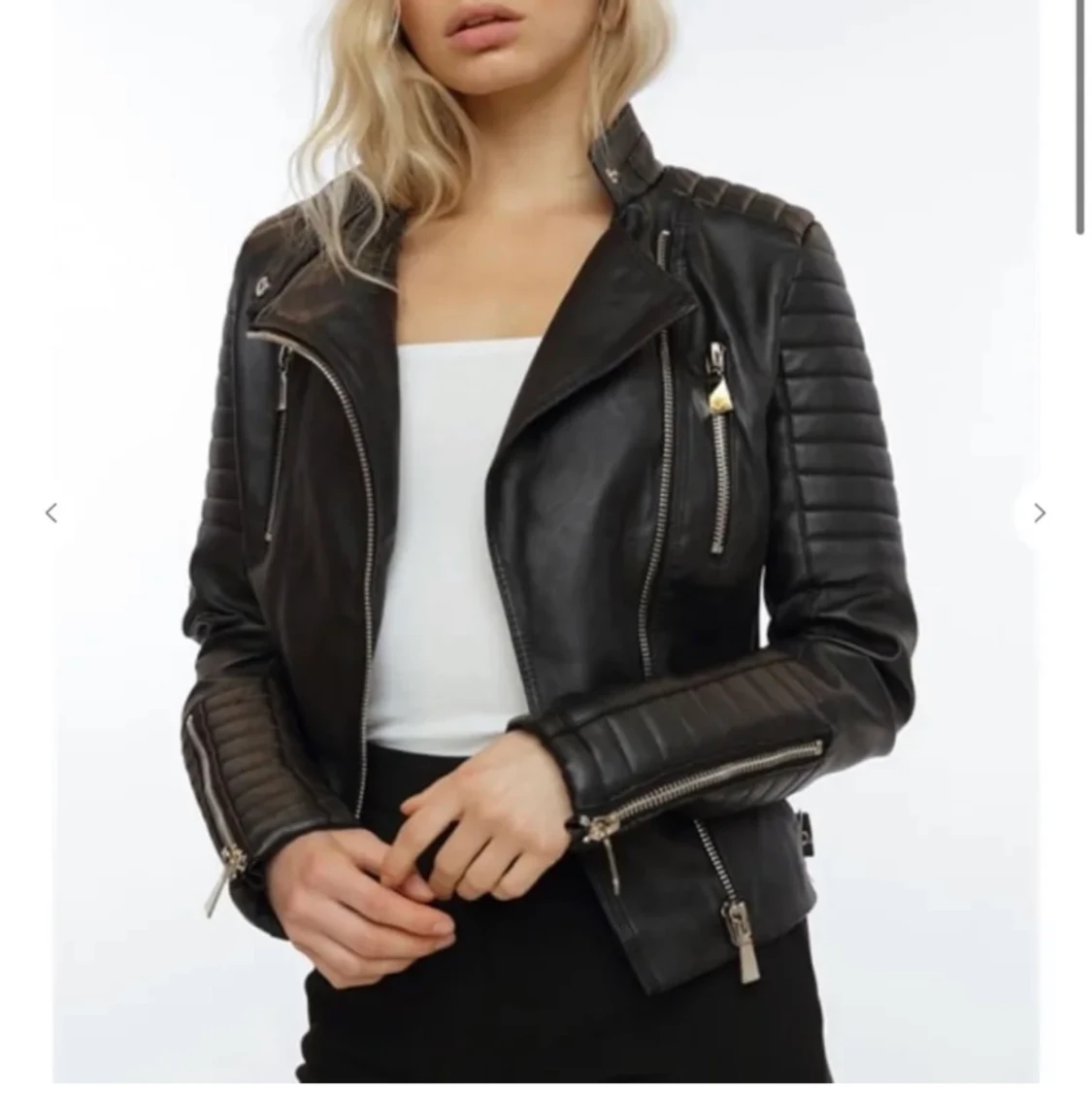Open the leather jacket photo full size
This screenshot has width=1092, height=1093.
click(546, 544)
